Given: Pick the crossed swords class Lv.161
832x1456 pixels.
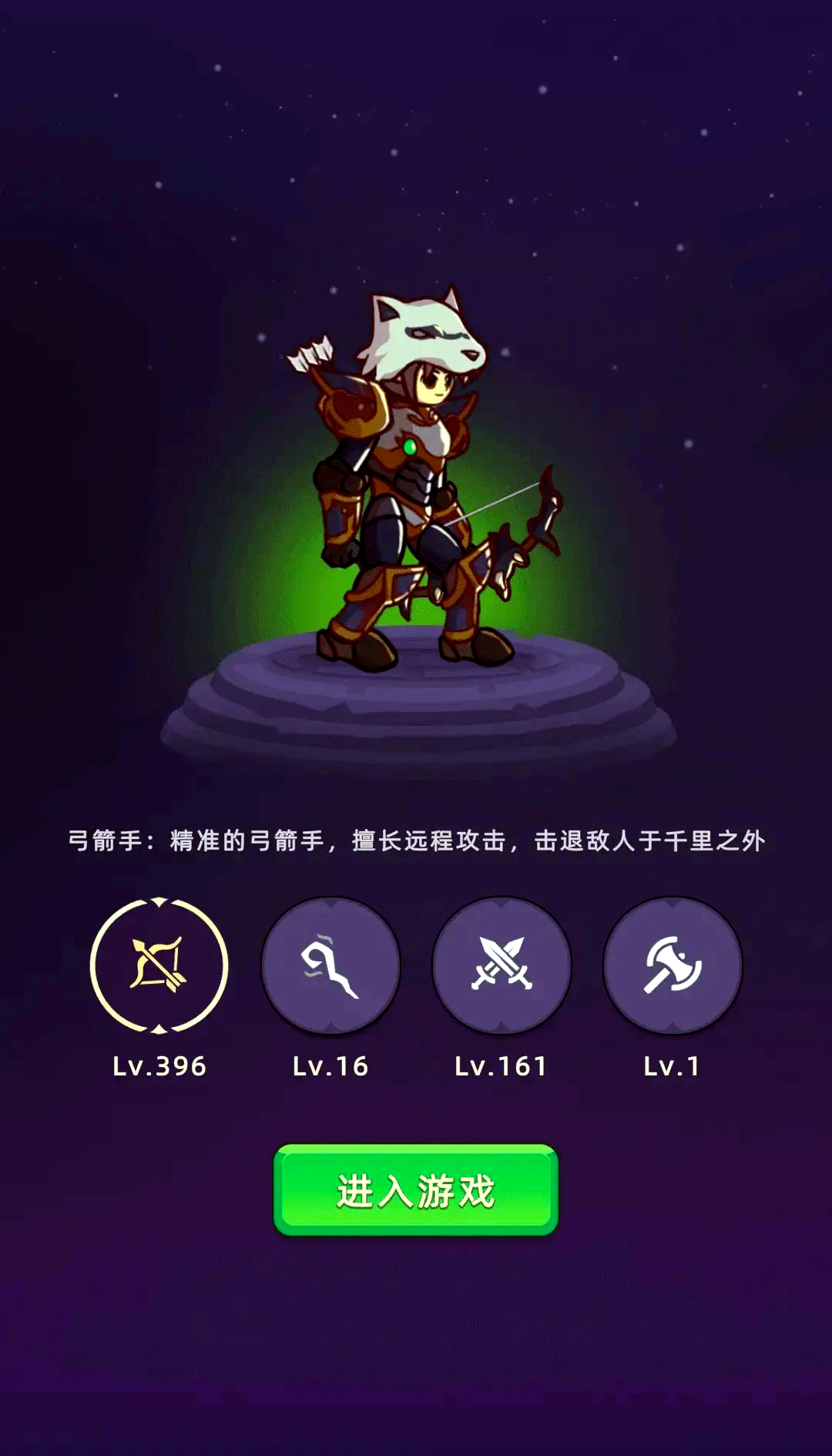Looking at the screenshot, I should click(502, 965).
